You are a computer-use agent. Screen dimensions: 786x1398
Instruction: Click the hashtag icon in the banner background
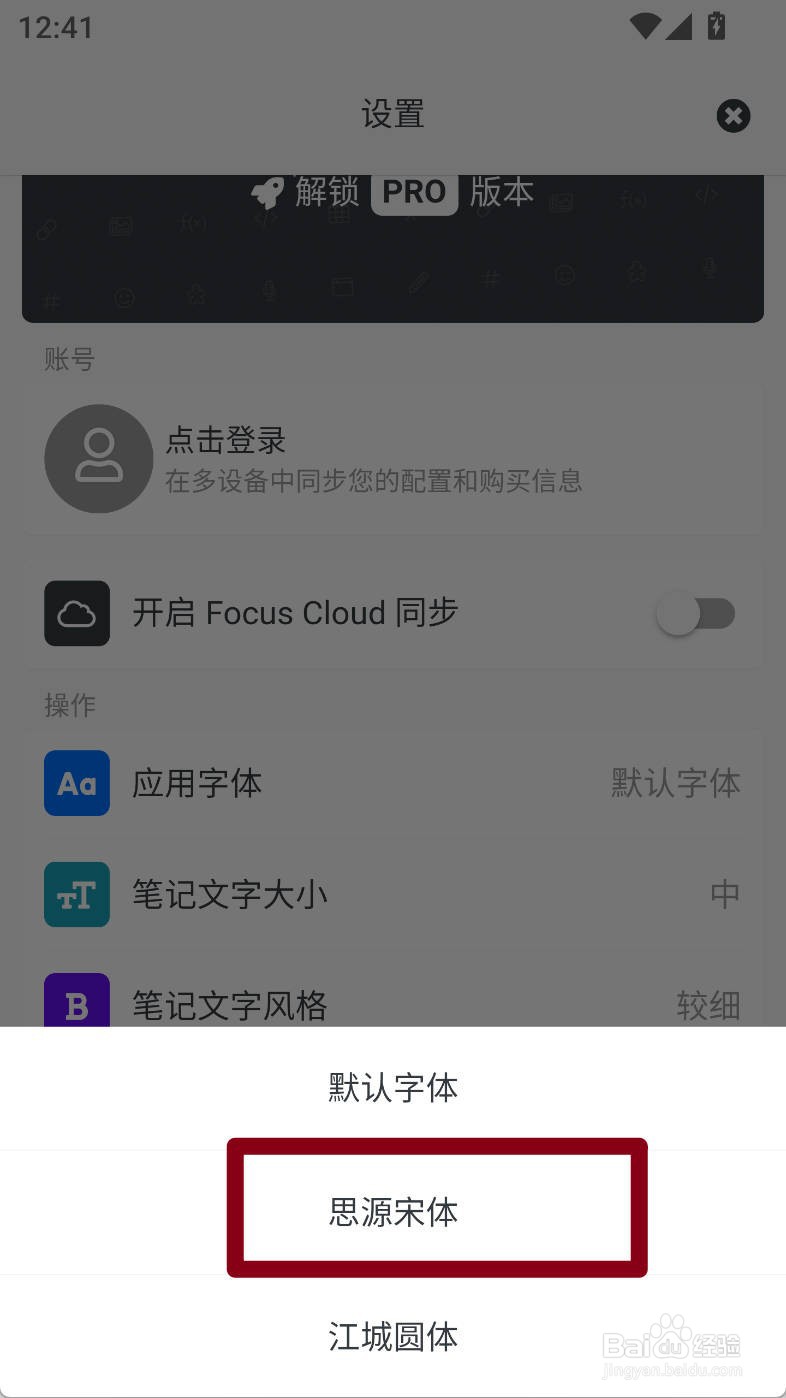490,280
